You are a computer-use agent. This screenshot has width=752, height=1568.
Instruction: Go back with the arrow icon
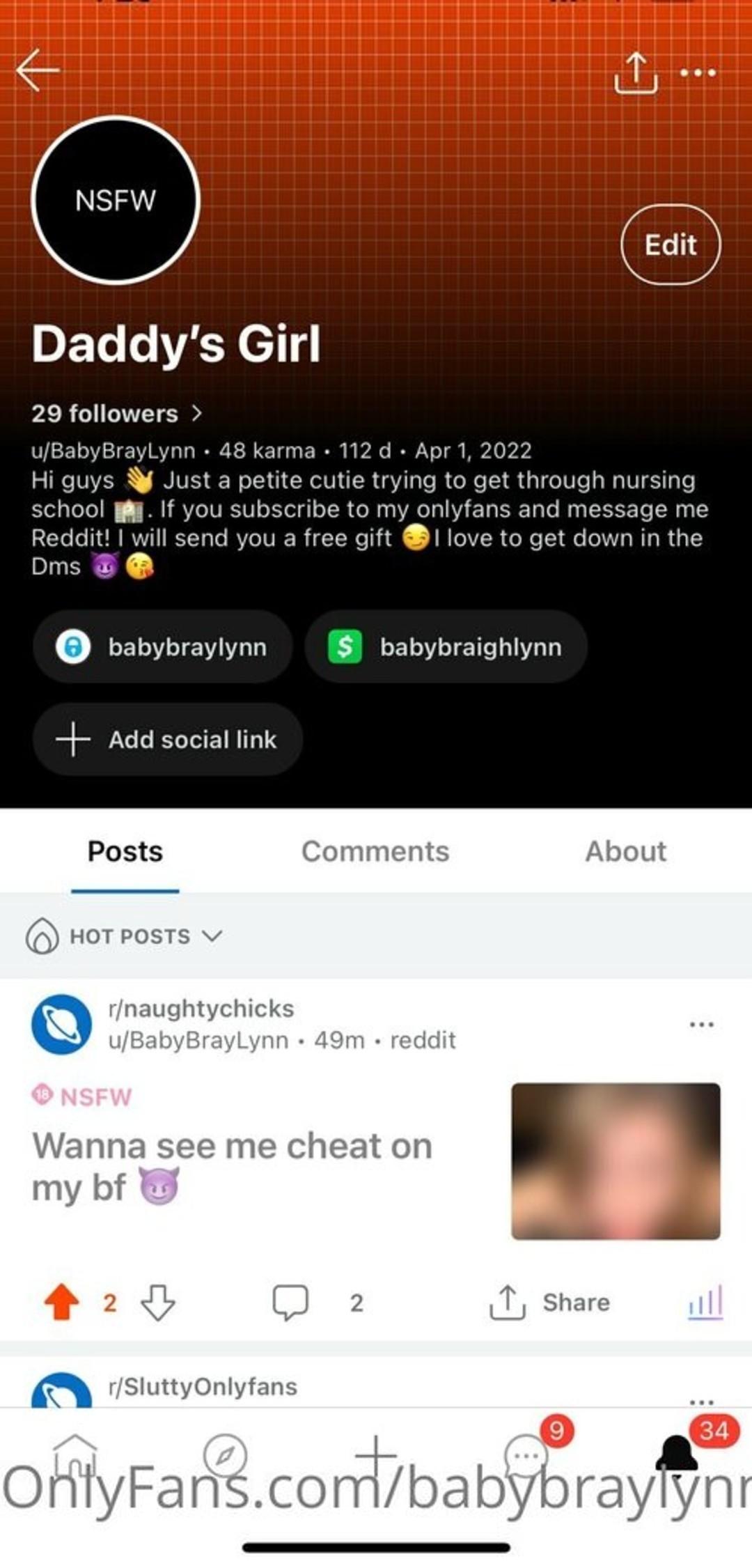(38, 70)
